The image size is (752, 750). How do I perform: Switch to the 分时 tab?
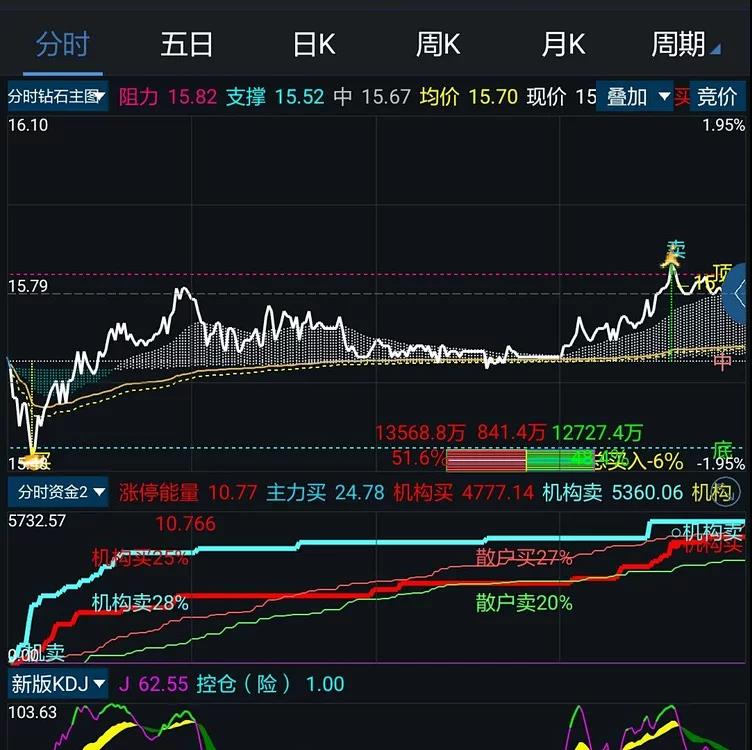[x=62, y=45]
